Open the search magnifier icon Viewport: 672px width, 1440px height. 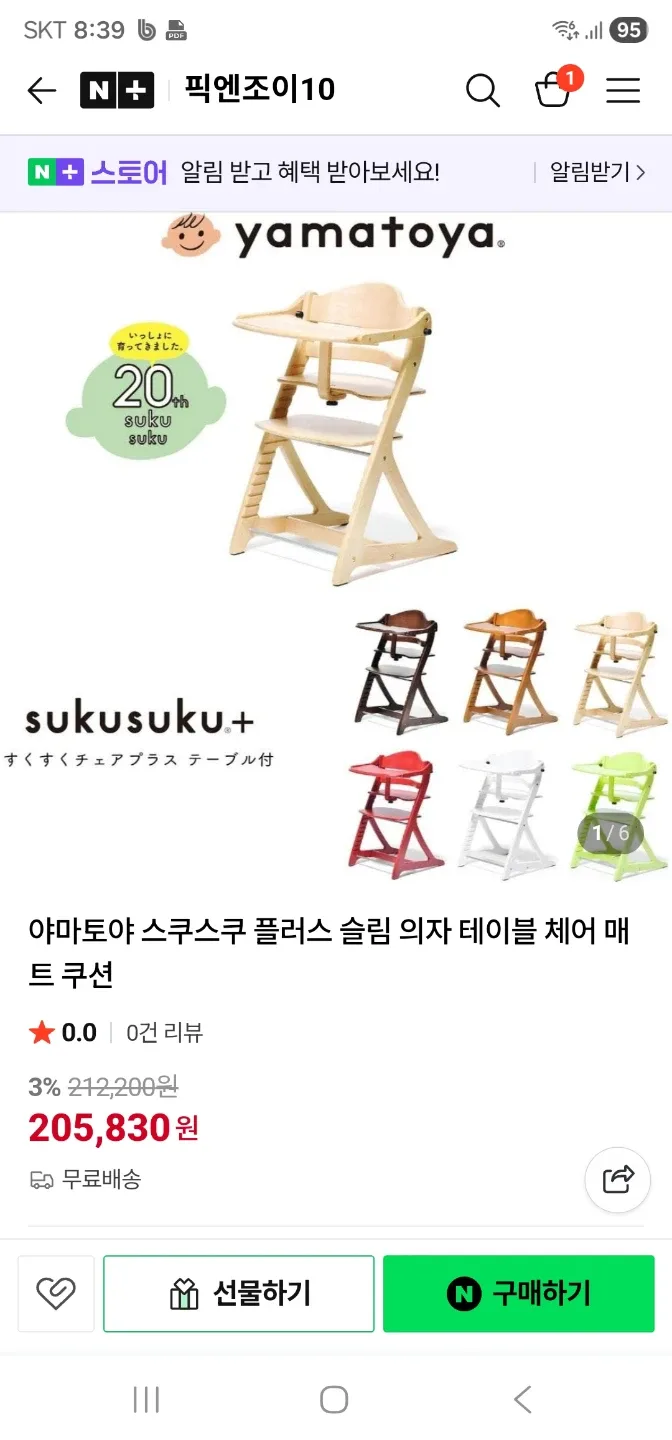[x=483, y=91]
